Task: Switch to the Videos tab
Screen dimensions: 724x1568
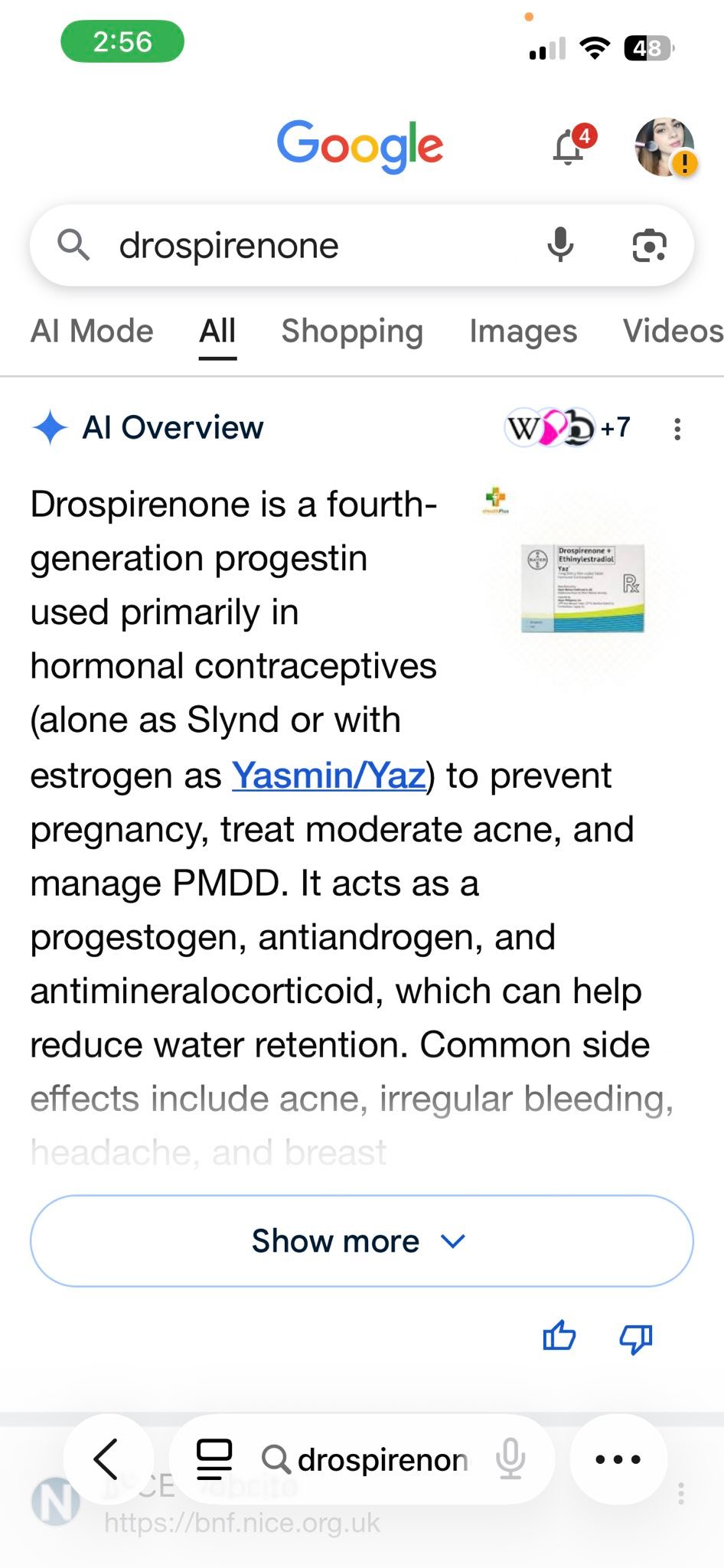Action: coord(673,331)
